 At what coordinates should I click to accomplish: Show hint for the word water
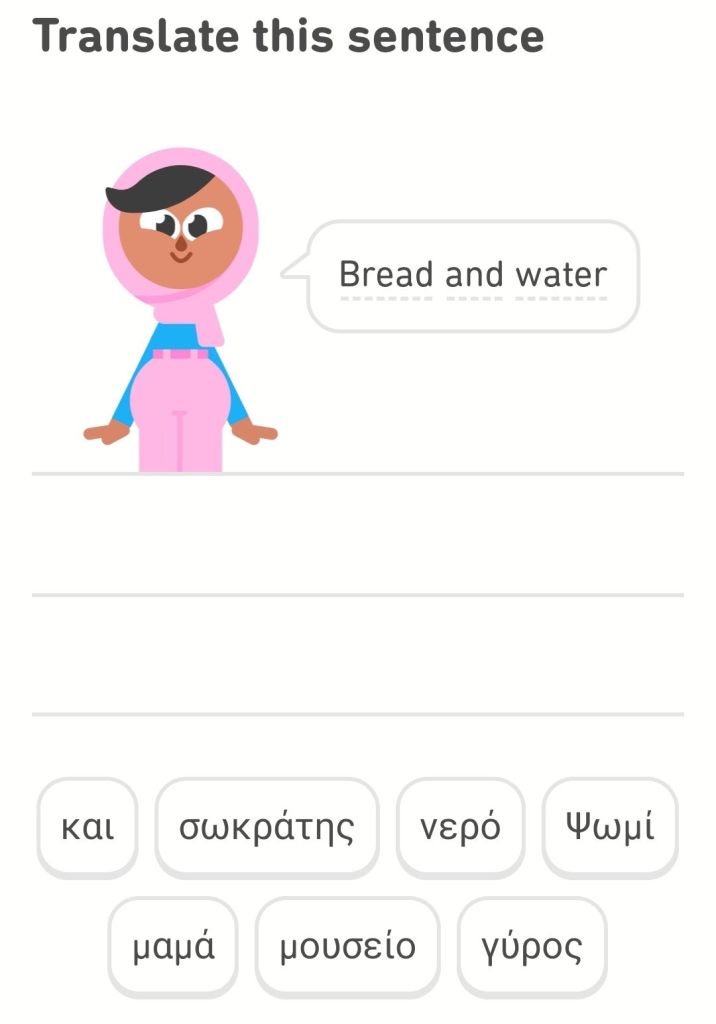pyautogui.click(x=561, y=274)
